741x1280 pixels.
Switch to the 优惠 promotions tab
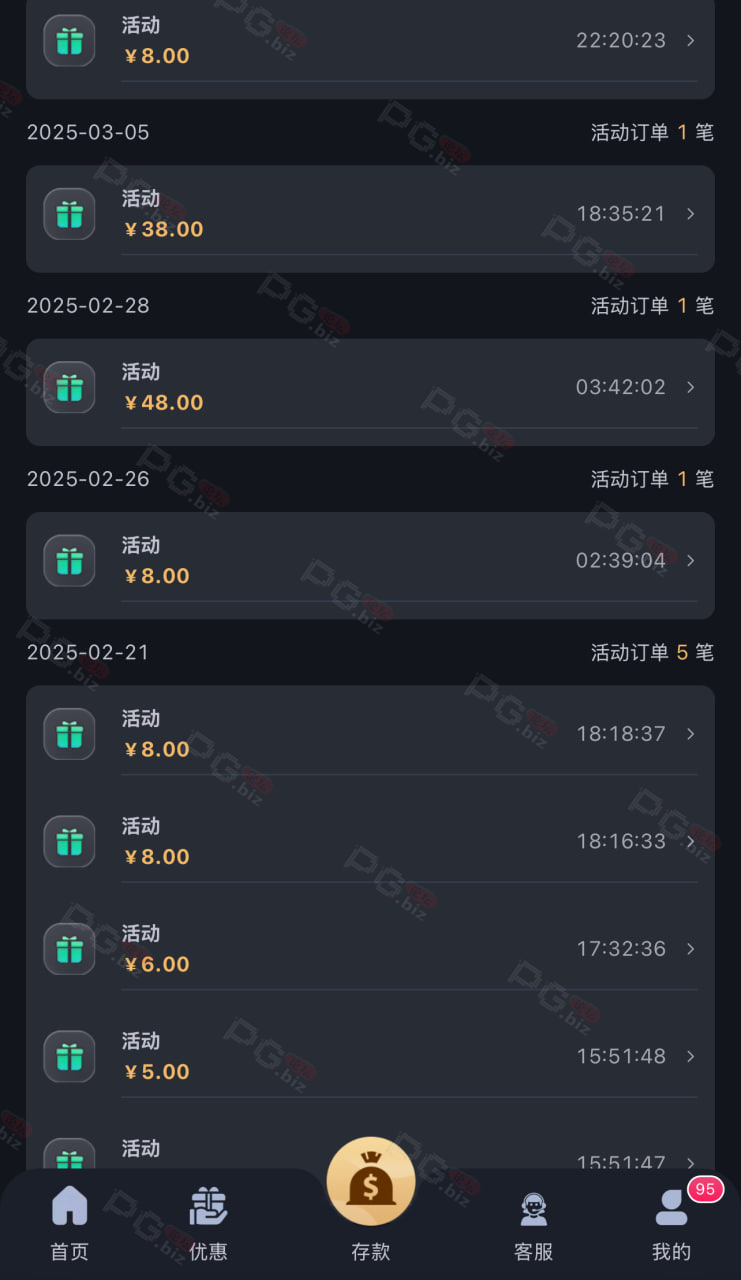click(x=208, y=1223)
